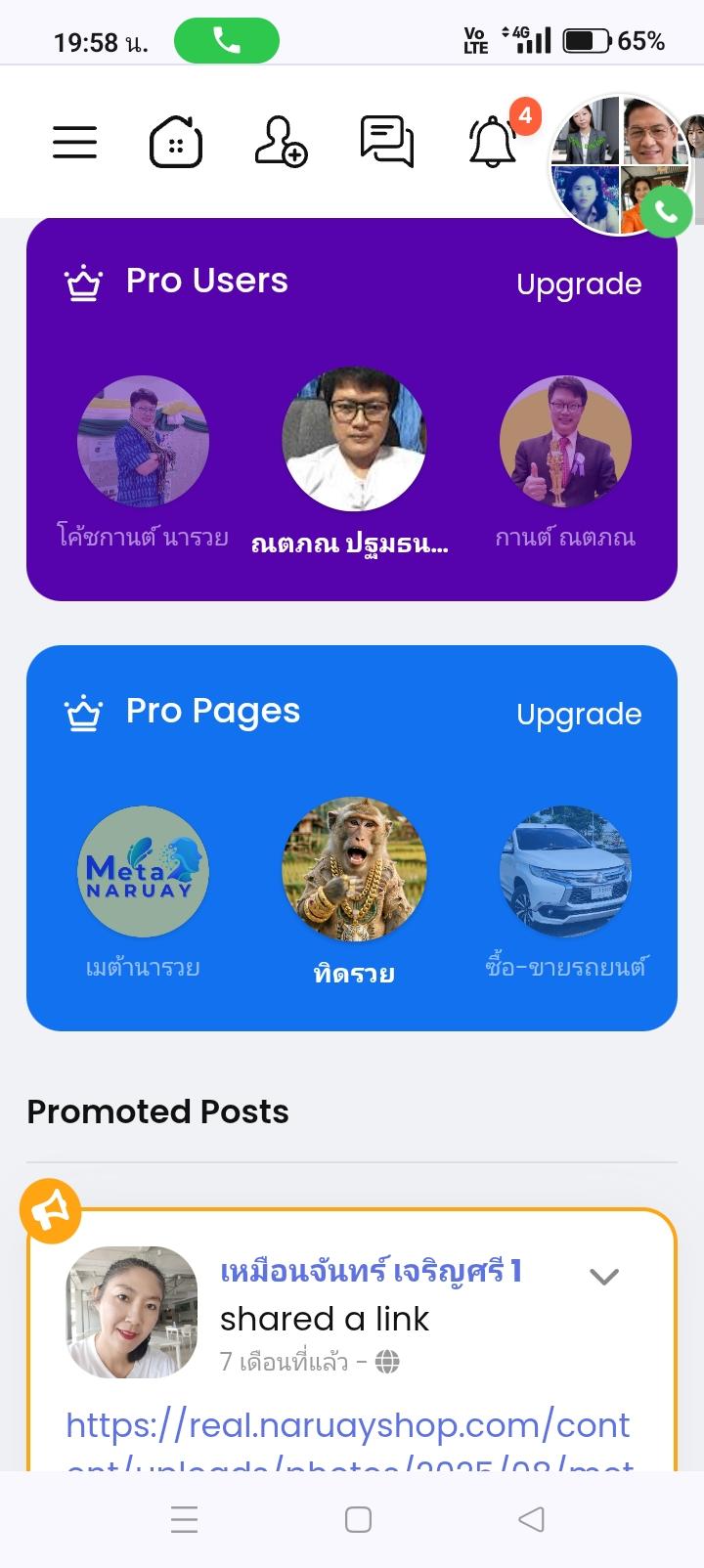Tap Upgrade in the Pro Users card

[579, 284]
